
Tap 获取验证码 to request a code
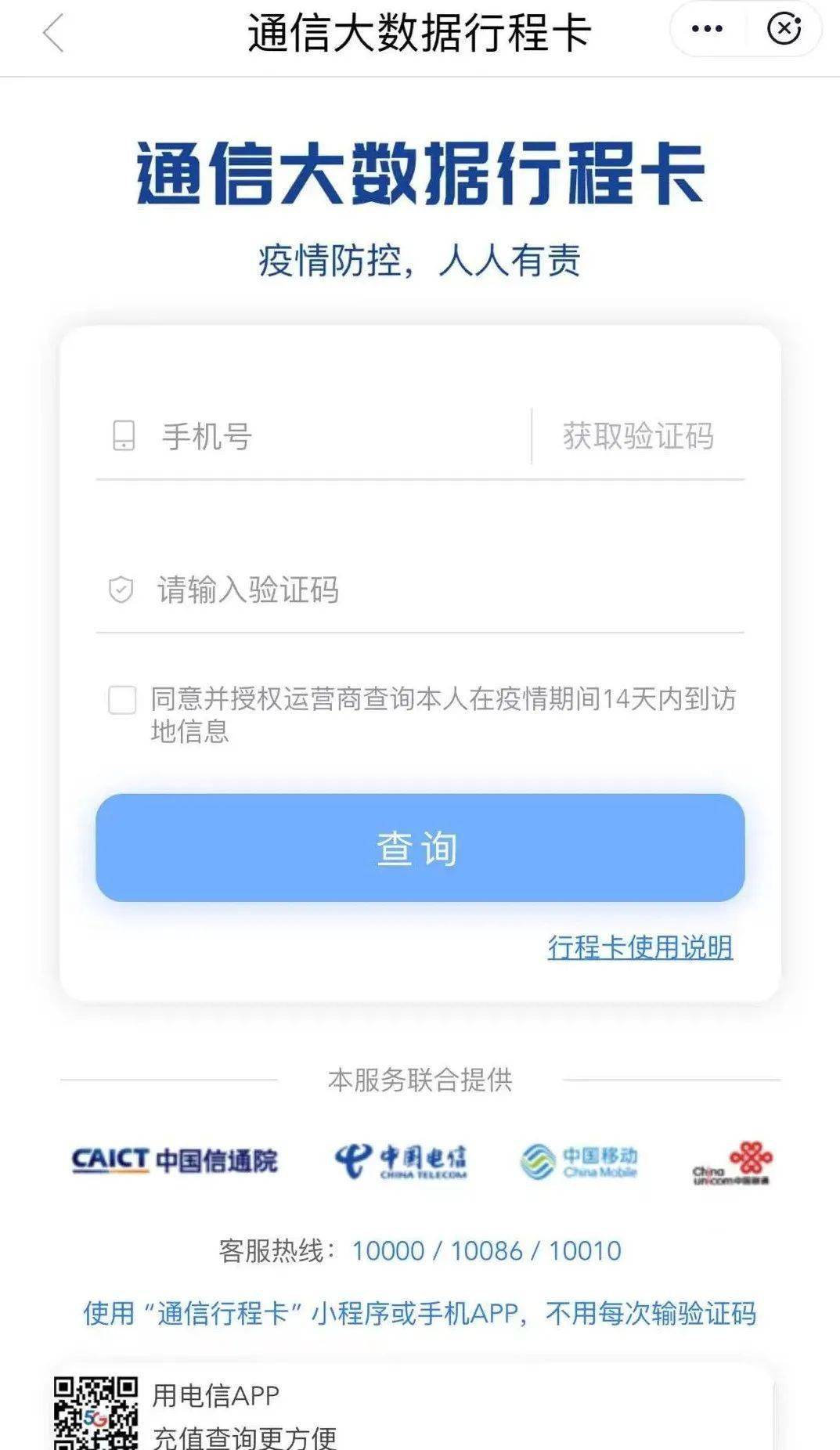638,437
